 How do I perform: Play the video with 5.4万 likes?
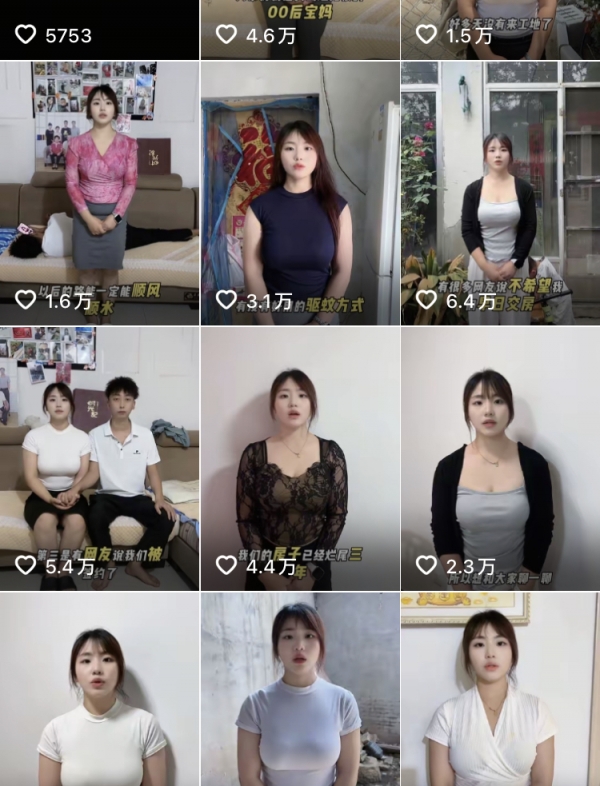(x=99, y=457)
